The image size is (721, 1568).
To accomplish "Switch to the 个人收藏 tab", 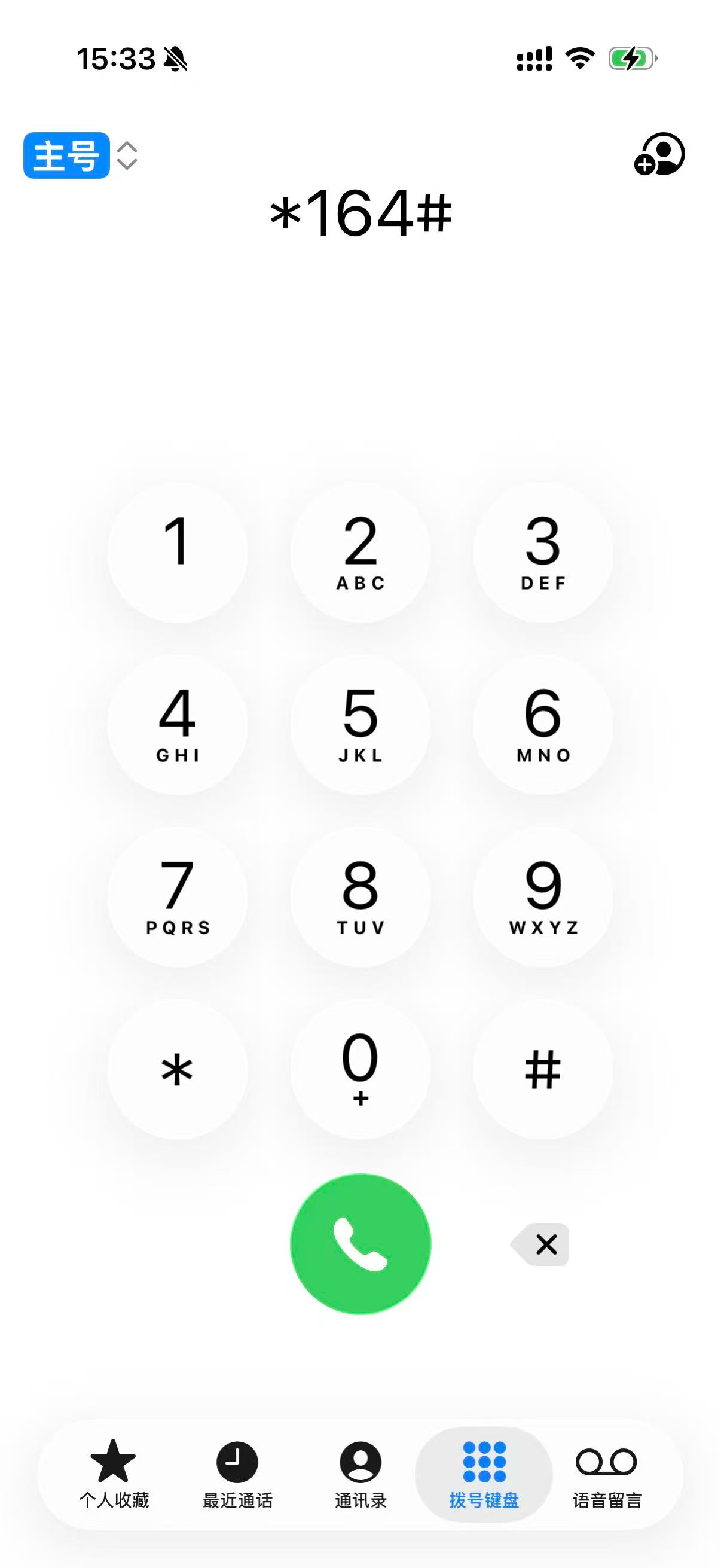I will click(x=114, y=1474).
